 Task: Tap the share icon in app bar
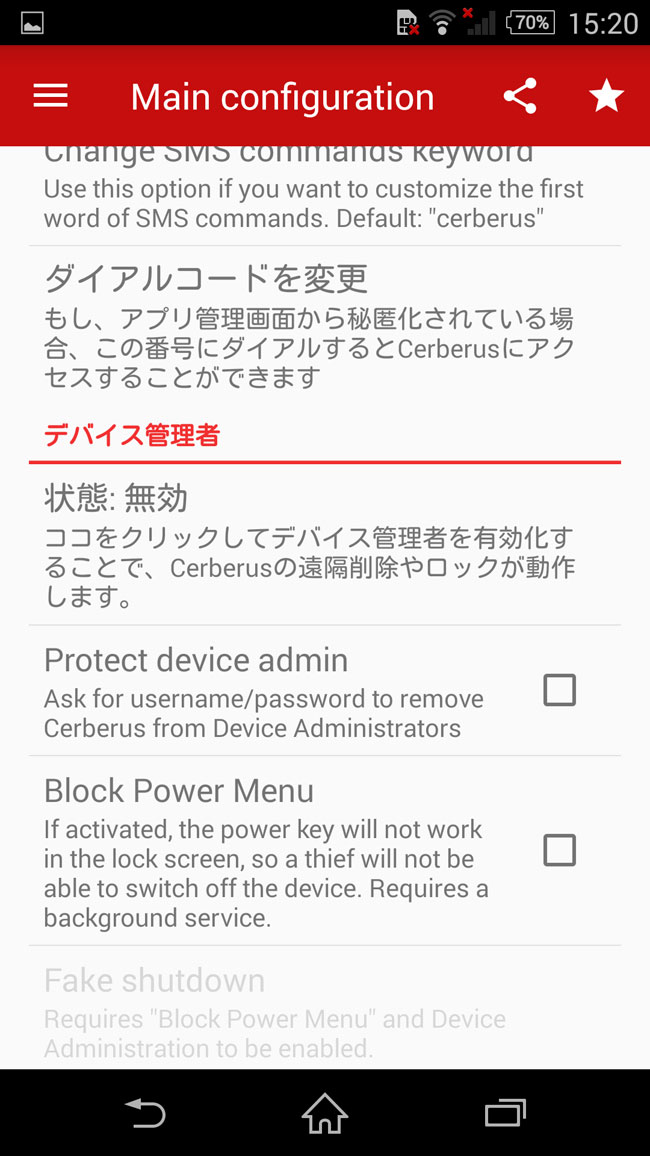click(x=520, y=97)
